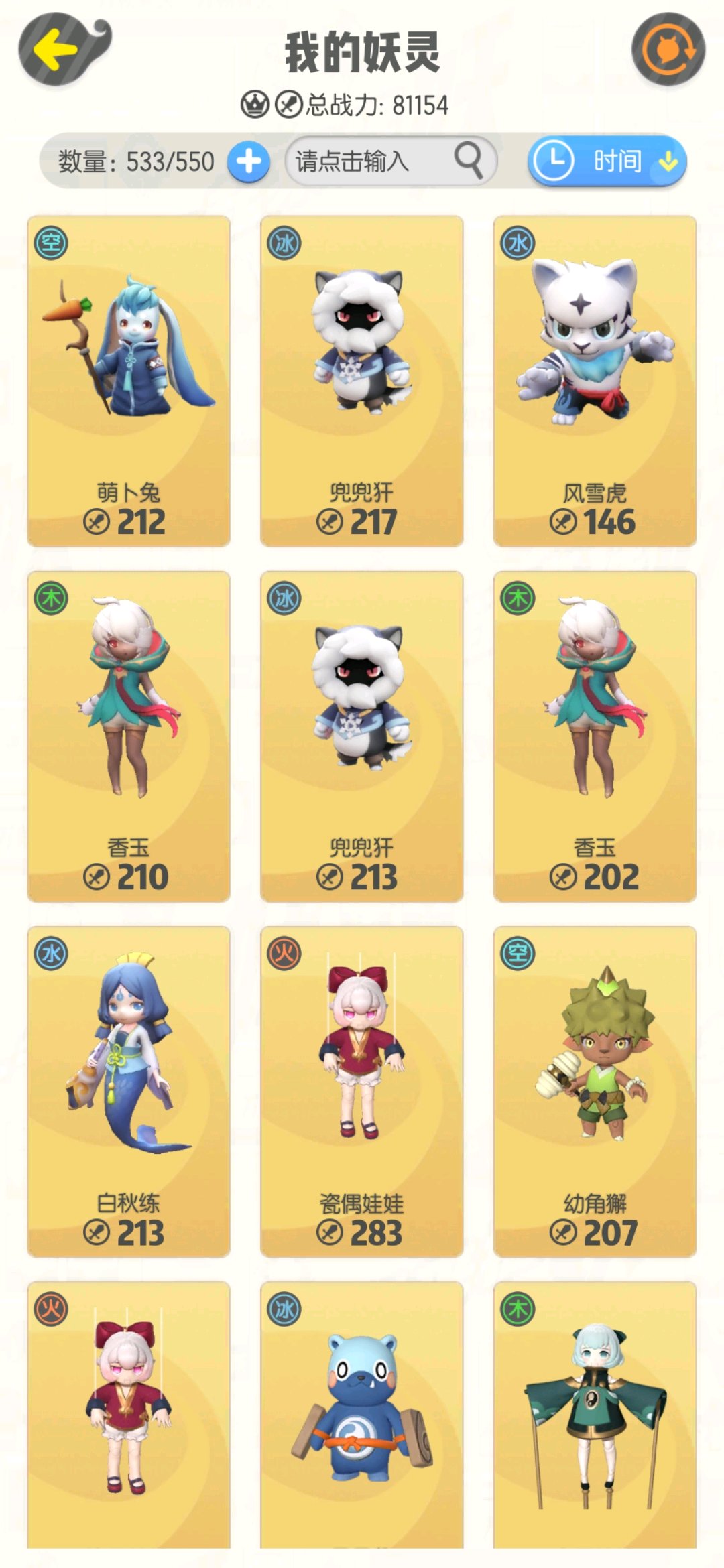Open the 萌卜兔 card

tap(129, 381)
